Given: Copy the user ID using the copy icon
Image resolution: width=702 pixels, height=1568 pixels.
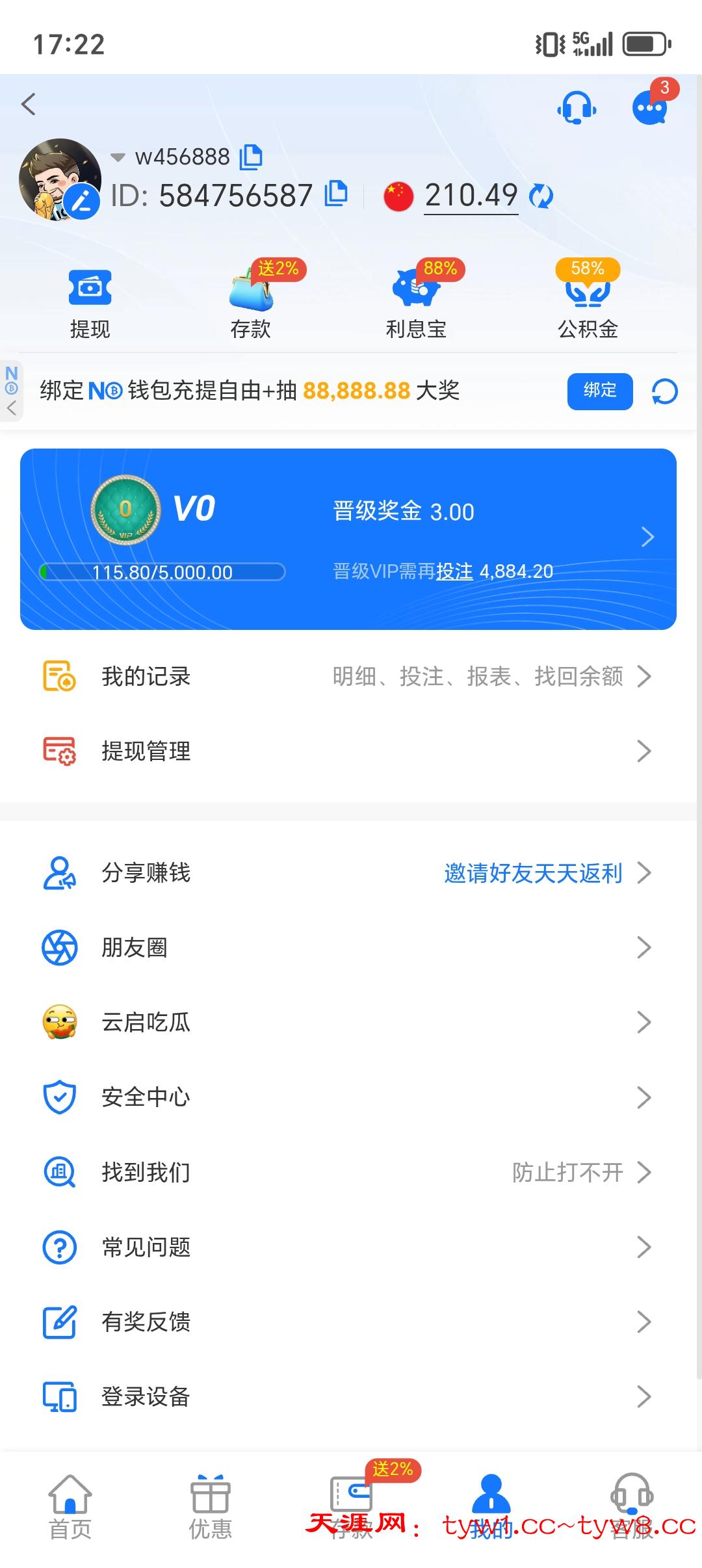Looking at the screenshot, I should point(335,194).
